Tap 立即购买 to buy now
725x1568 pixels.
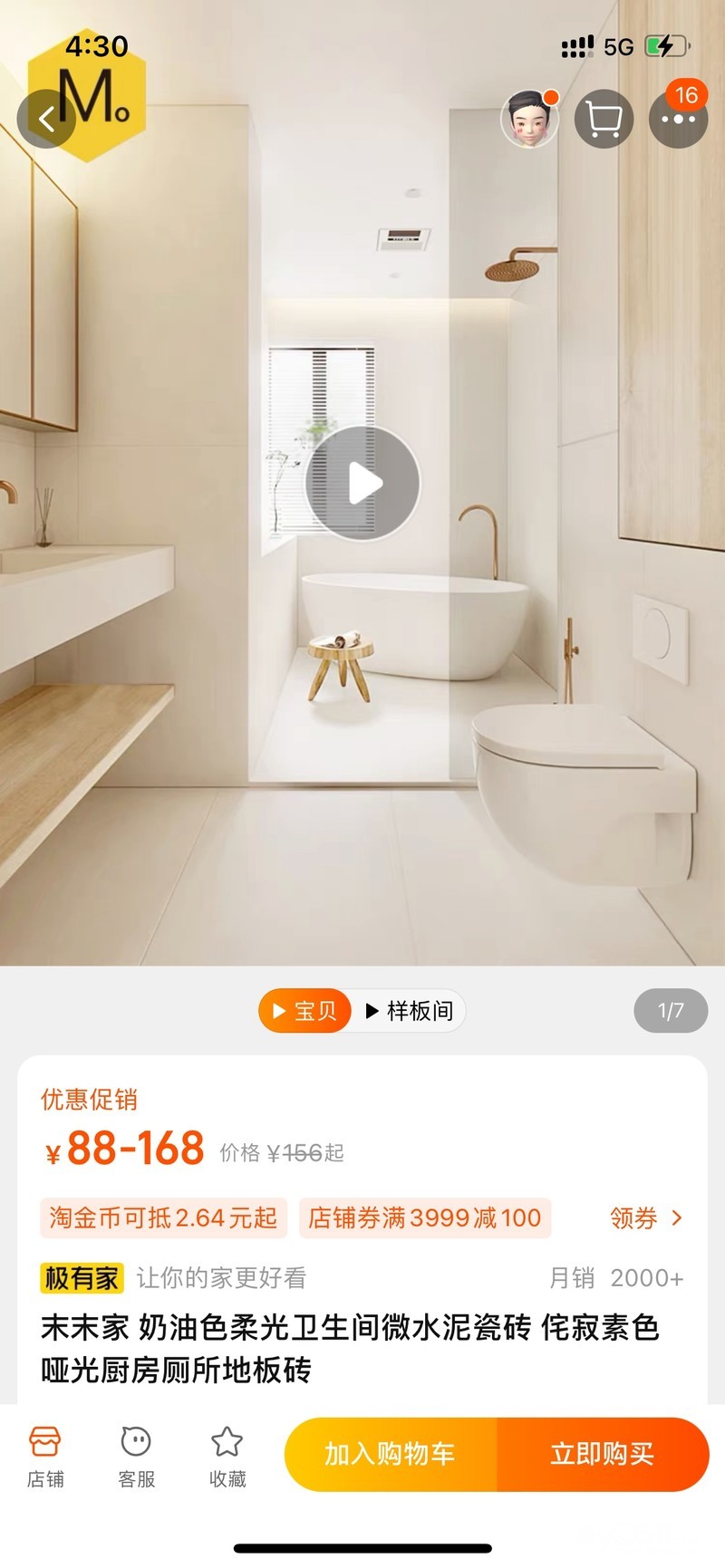click(603, 1454)
